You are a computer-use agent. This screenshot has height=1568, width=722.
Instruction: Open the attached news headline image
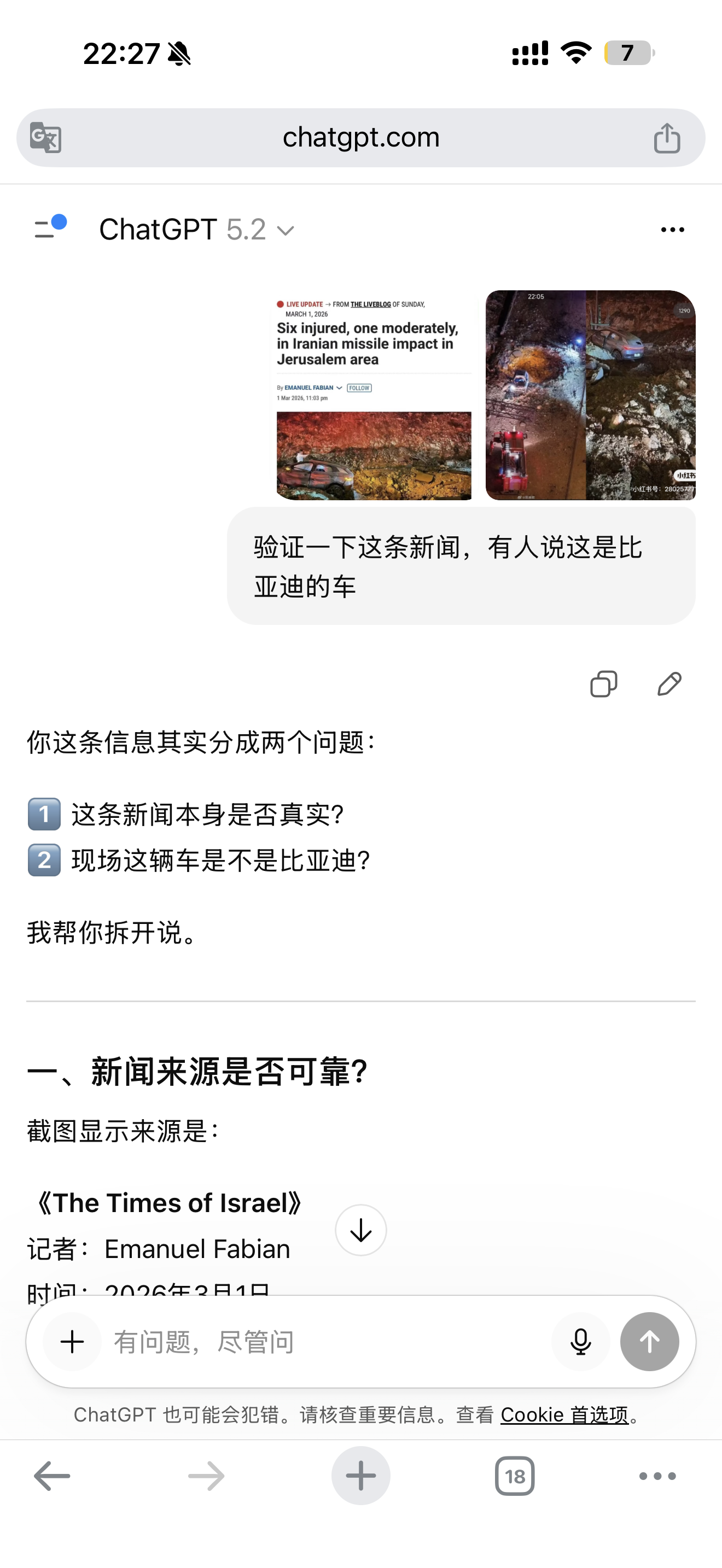click(373, 396)
